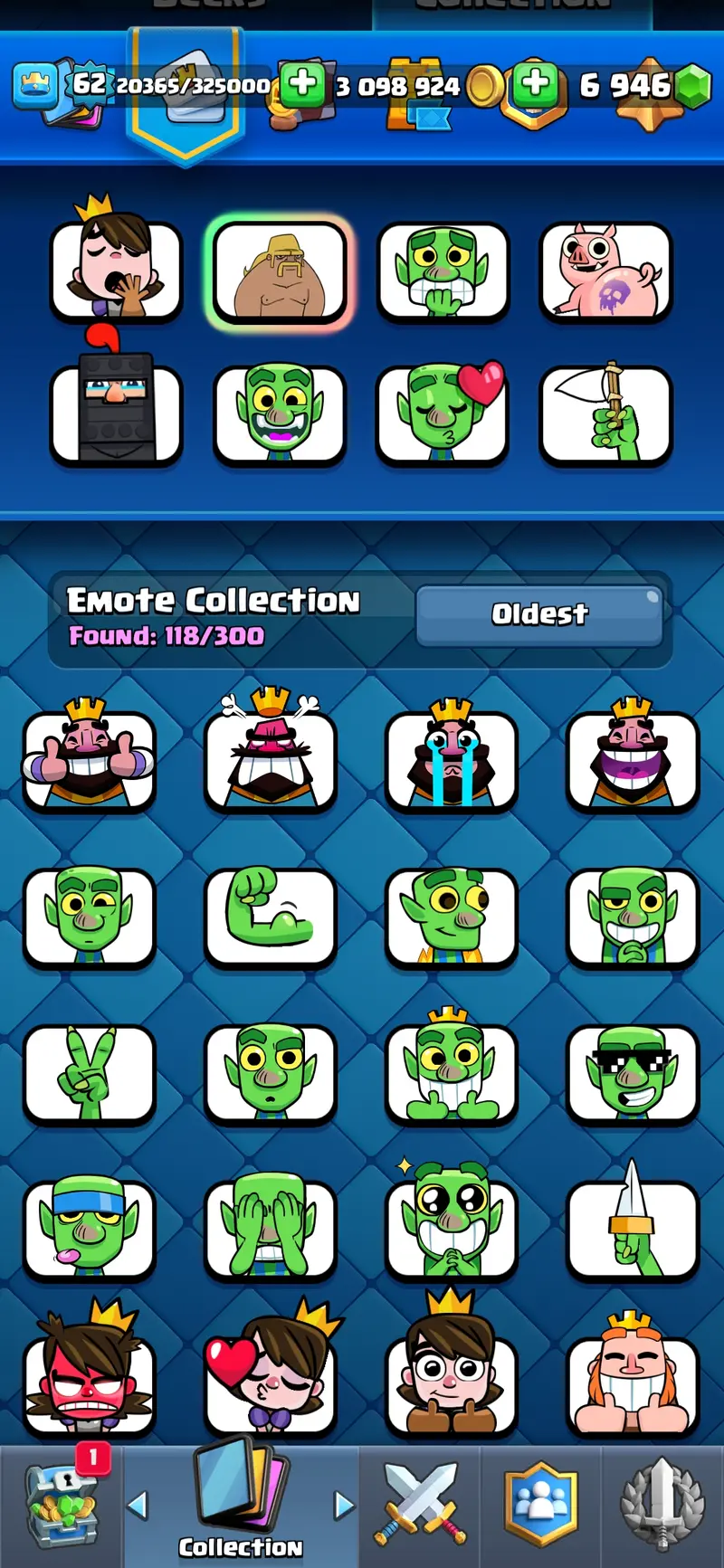Select the highlighted barbarian torso emote
The height and width of the screenshot is (1568, 724).
279,271
